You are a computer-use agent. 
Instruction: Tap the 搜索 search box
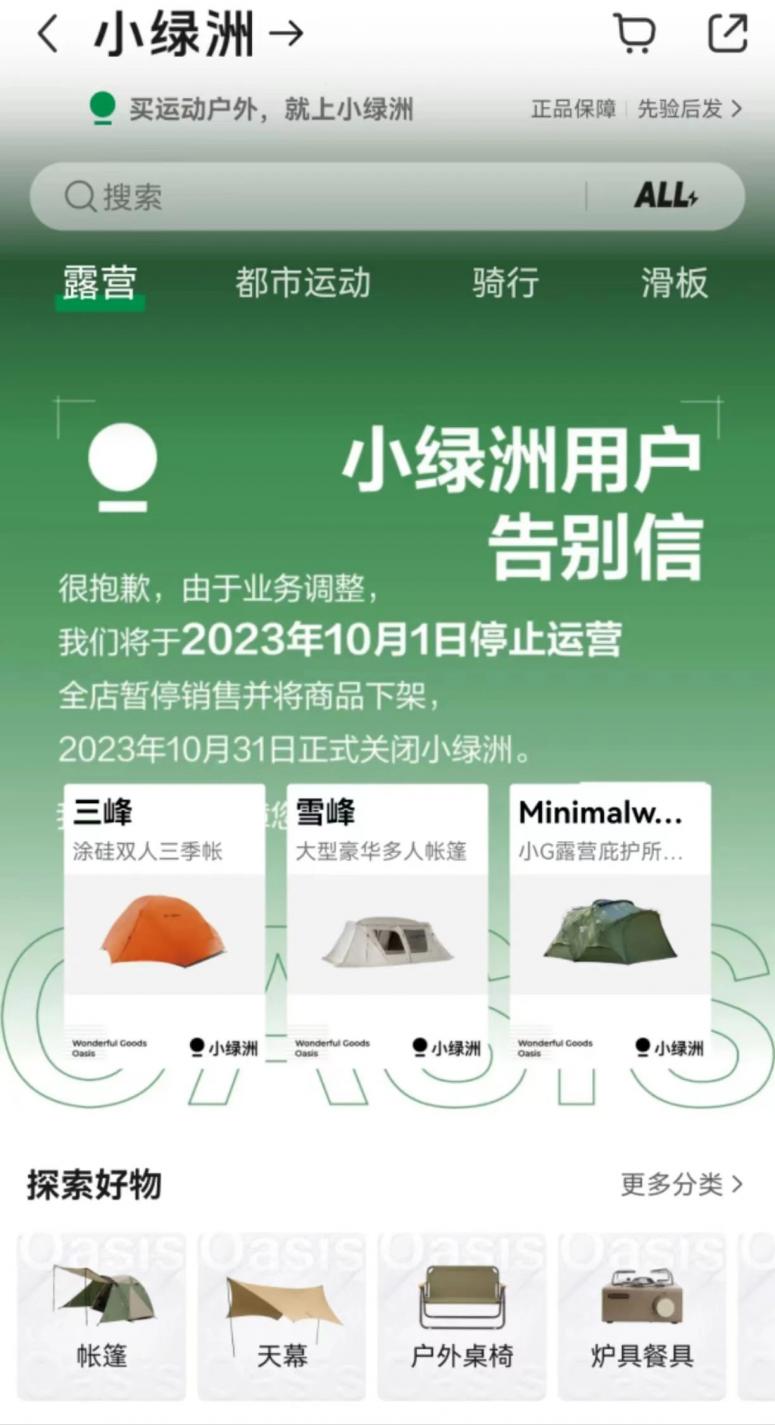coord(300,197)
